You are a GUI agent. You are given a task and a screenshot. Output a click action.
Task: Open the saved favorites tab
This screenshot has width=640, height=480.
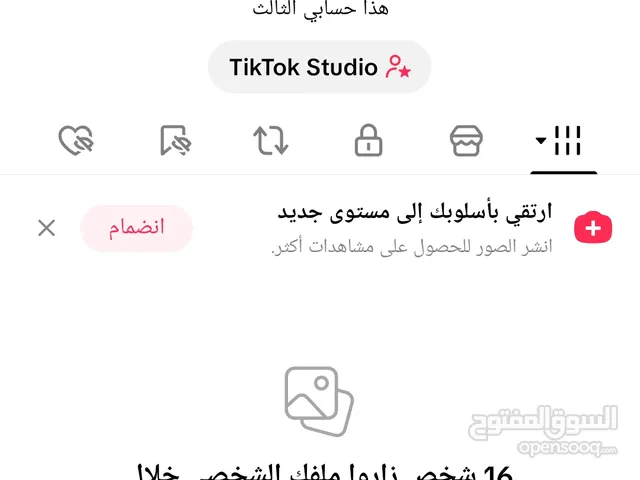click(x=175, y=141)
